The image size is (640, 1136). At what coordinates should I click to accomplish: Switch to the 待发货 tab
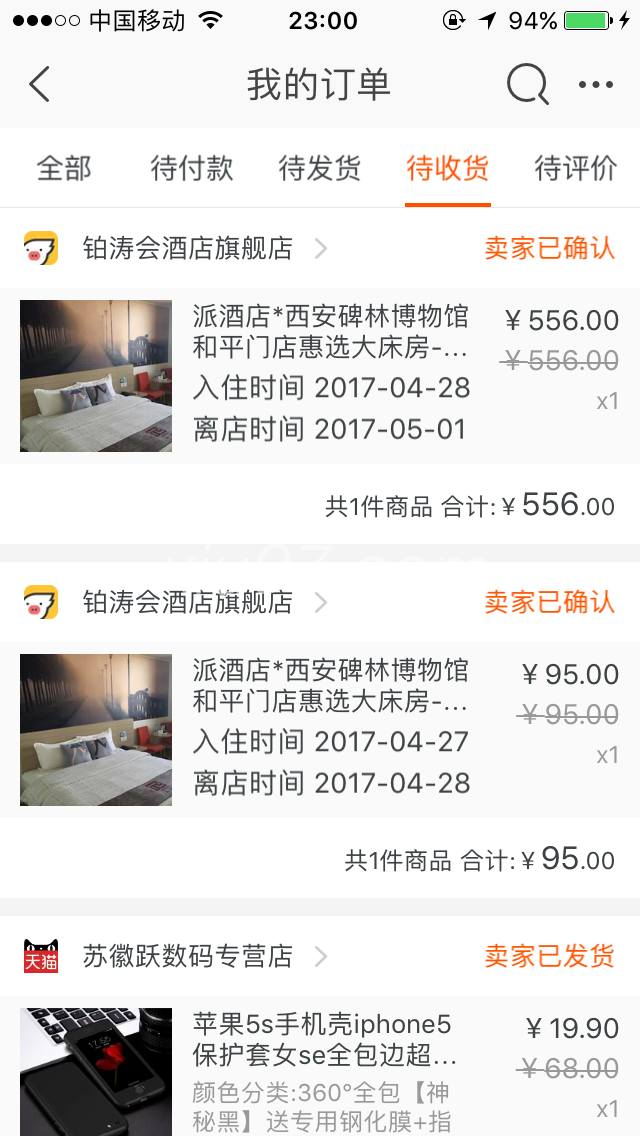[x=320, y=168]
